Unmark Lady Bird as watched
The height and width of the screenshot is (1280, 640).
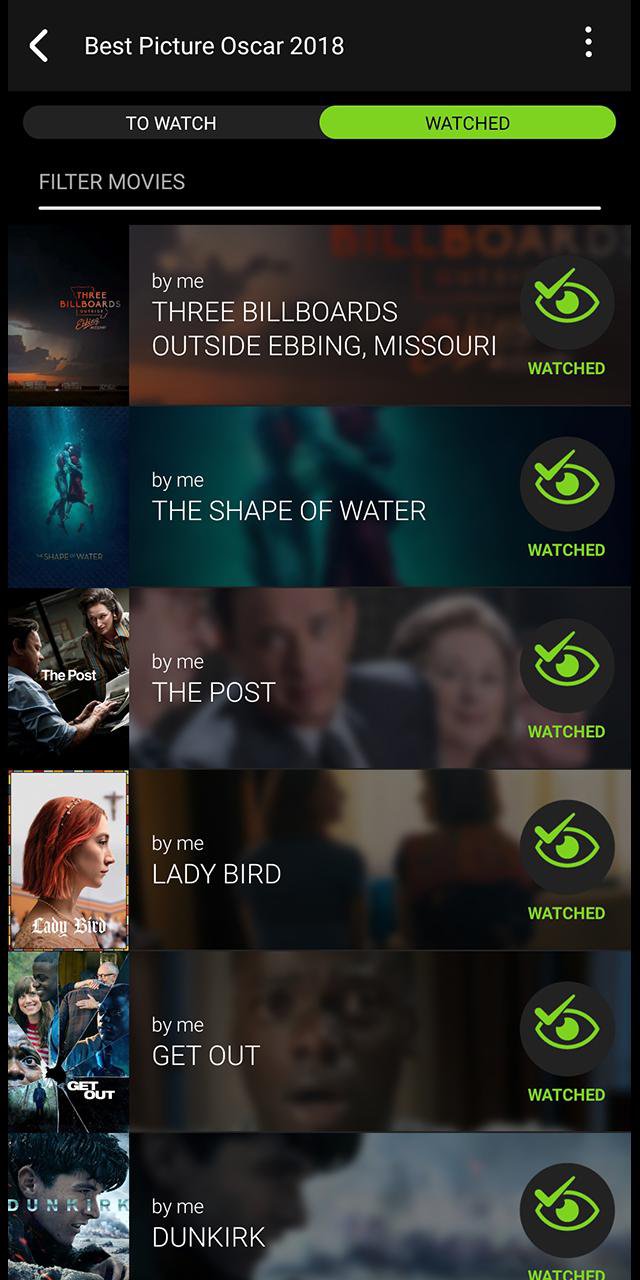tap(566, 848)
